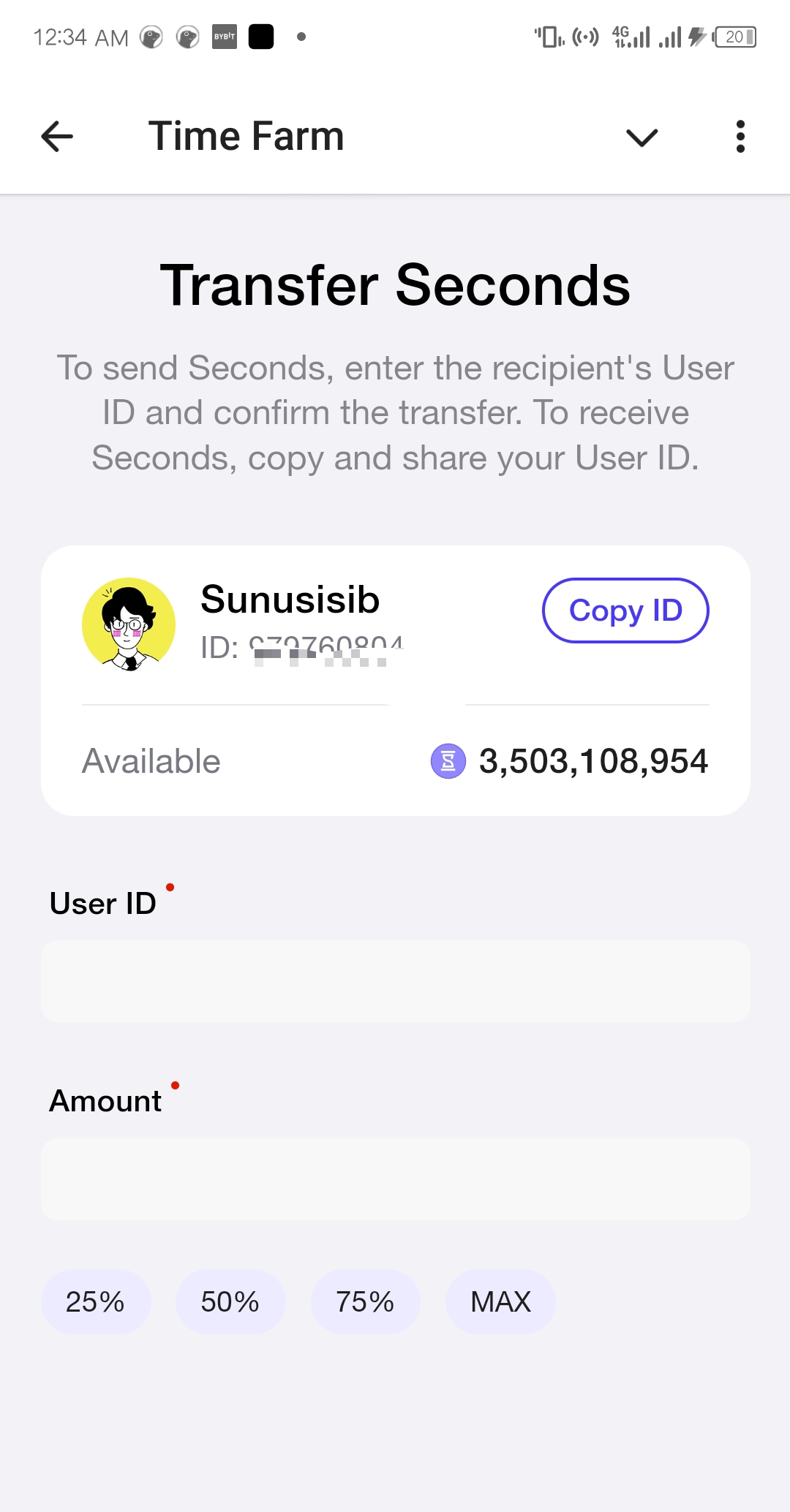This screenshot has width=790, height=1512.
Task: Focus the User ID input field
Action: pyautogui.click(x=395, y=981)
